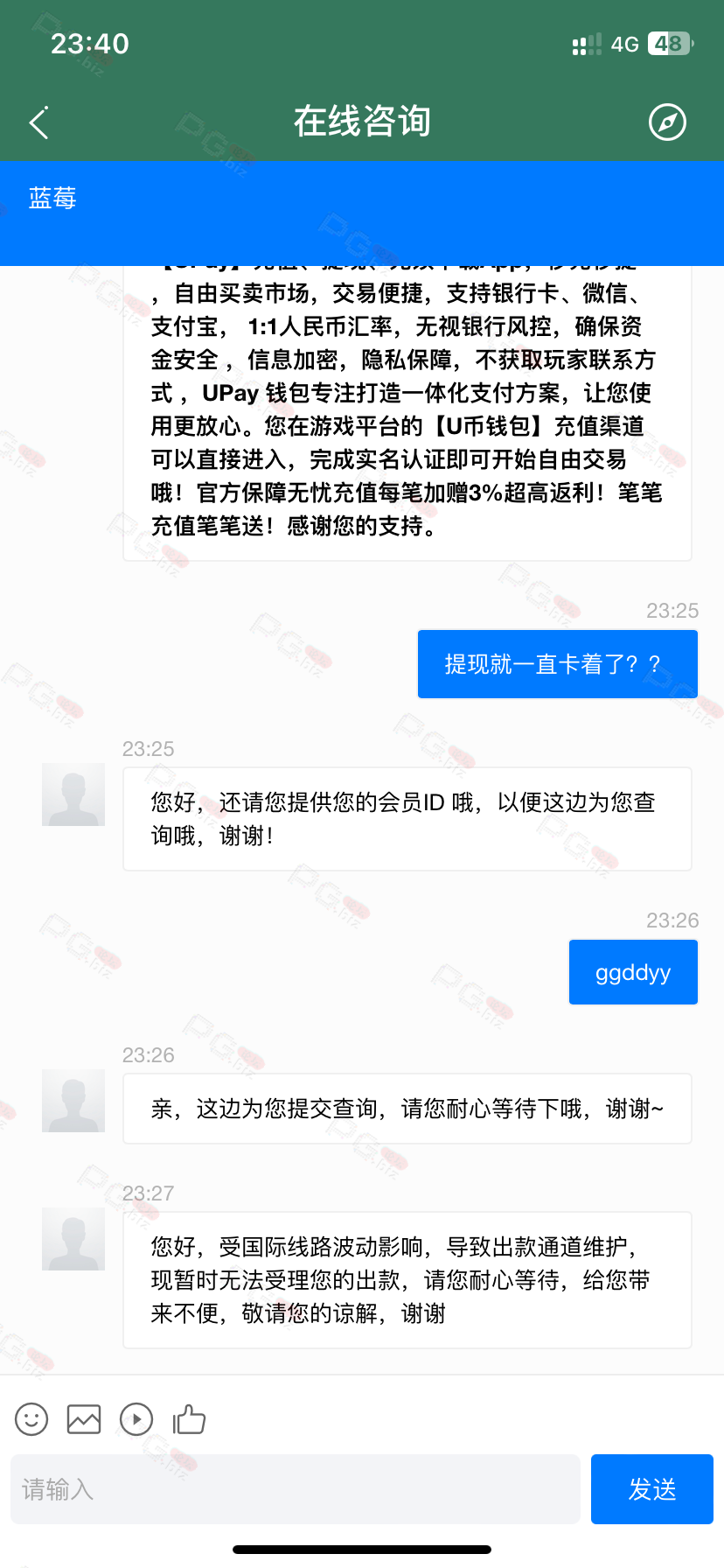The width and height of the screenshot is (724, 1568).
Task: Open the emoji picker
Action: (31, 1418)
